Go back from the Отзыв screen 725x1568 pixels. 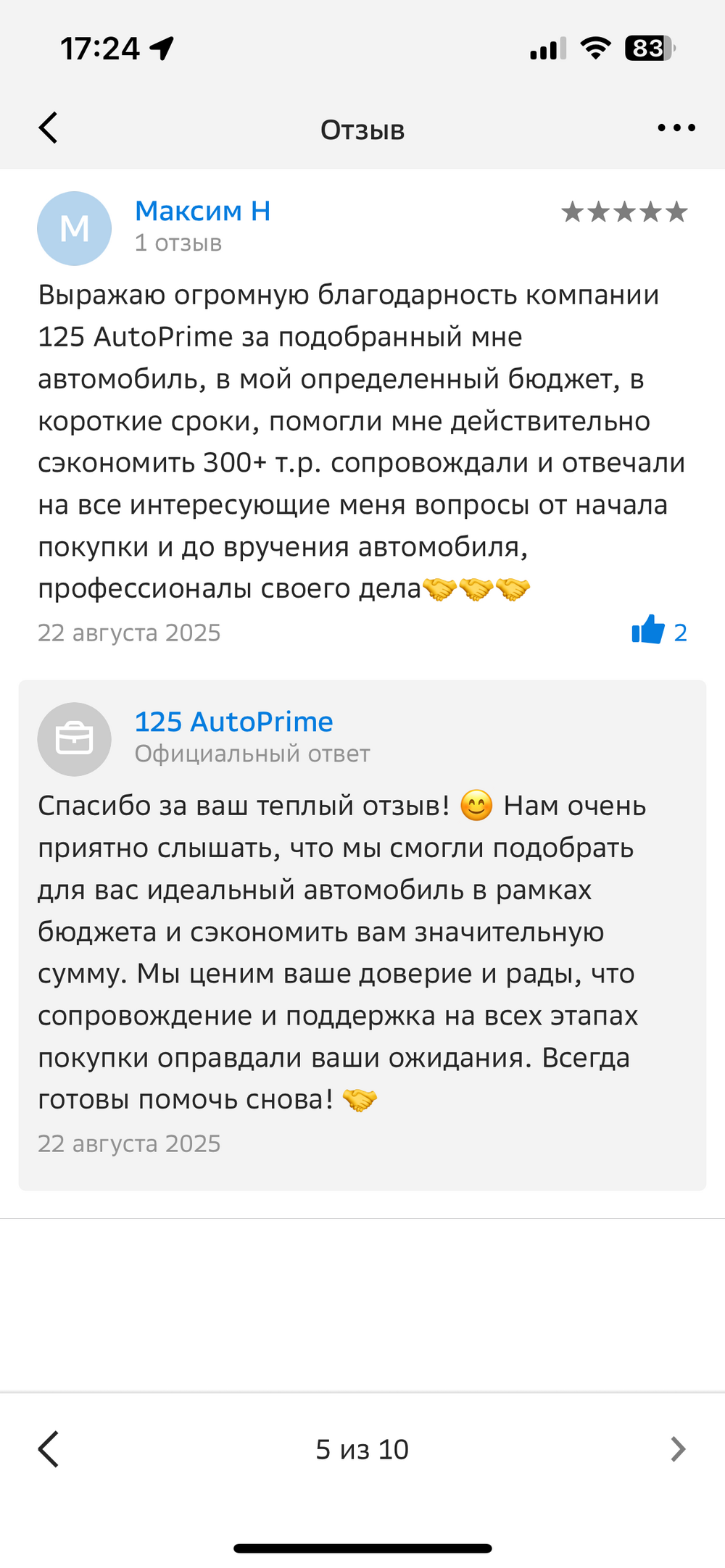(x=49, y=128)
